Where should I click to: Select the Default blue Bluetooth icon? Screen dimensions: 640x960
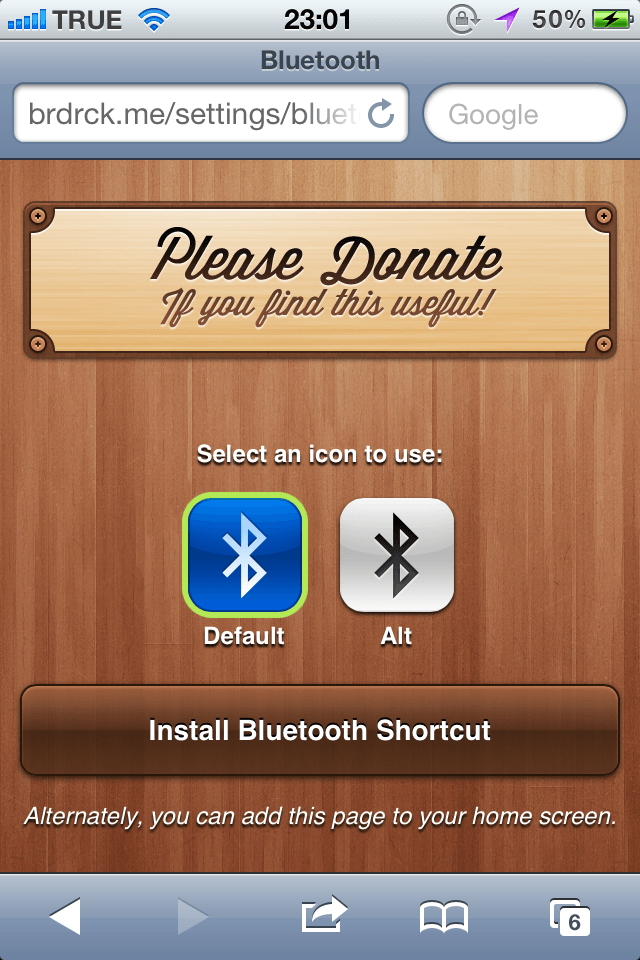pyautogui.click(x=245, y=555)
